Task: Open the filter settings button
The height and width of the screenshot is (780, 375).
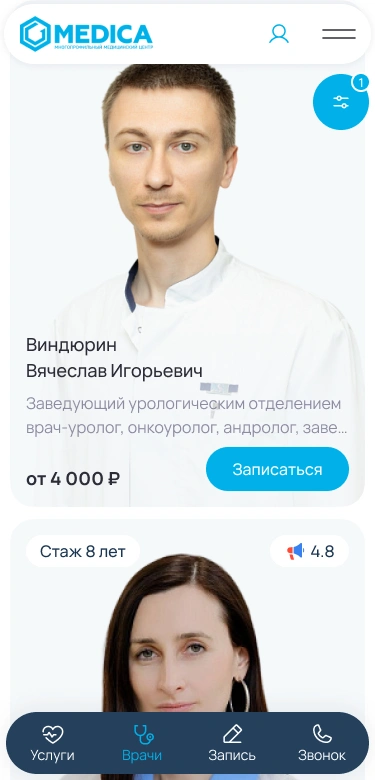Action: click(341, 102)
